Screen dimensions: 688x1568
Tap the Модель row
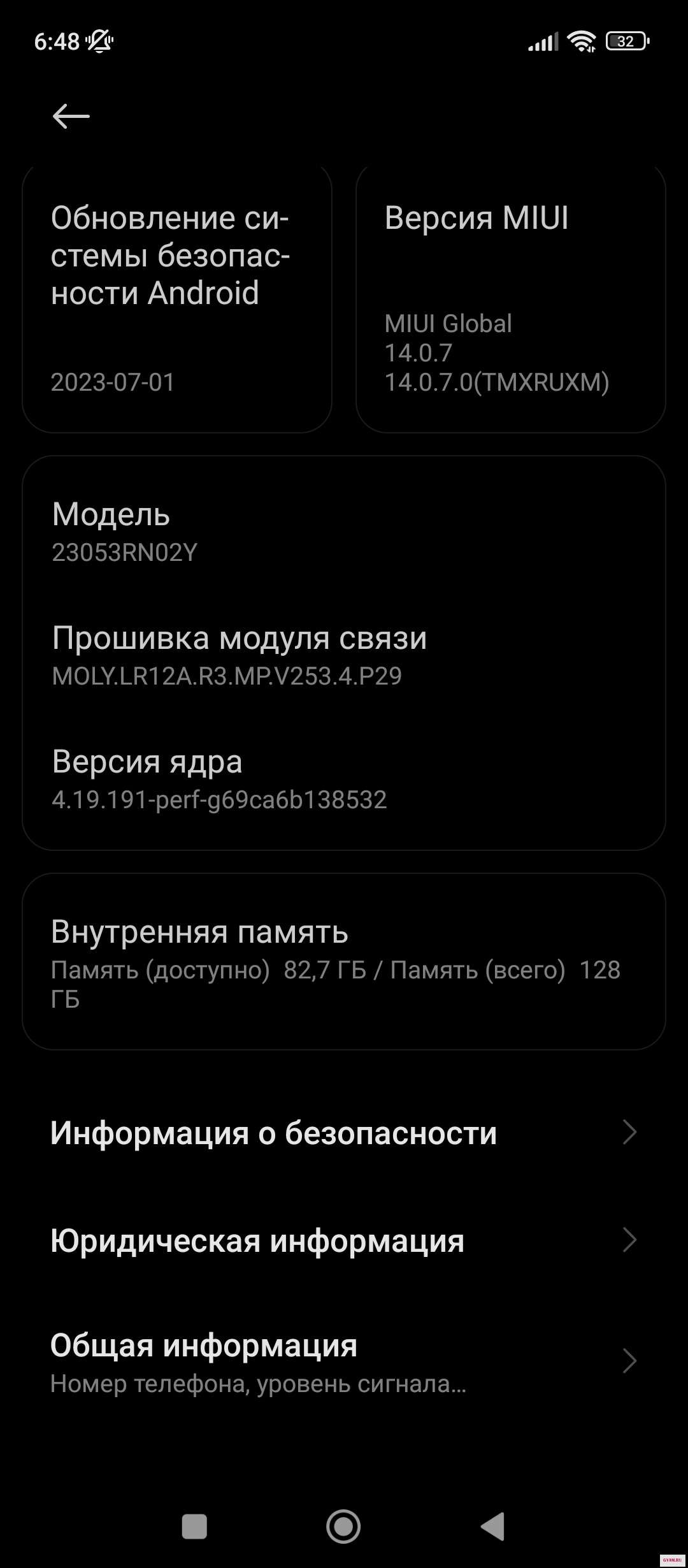pyautogui.click(x=344, y=532)
